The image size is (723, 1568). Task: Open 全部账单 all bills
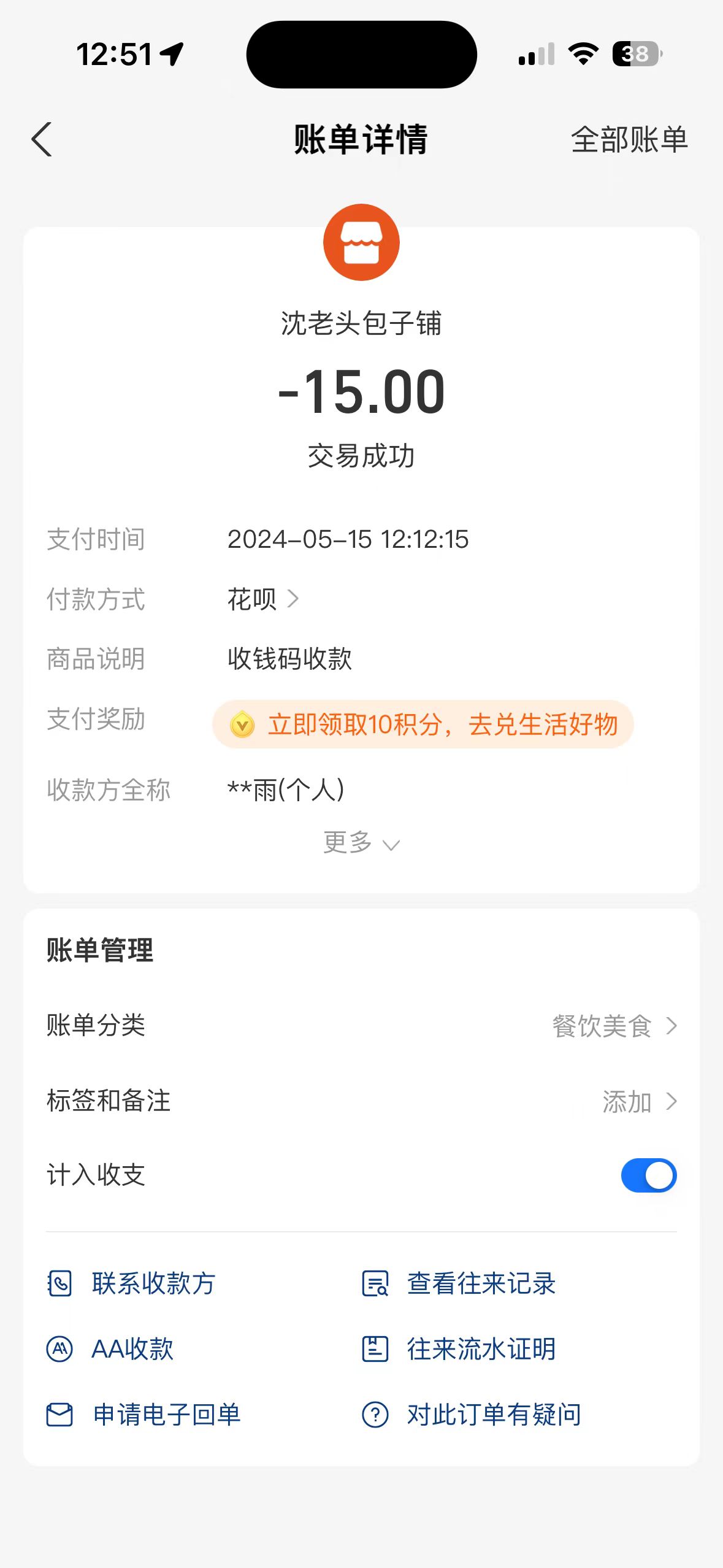629,140
